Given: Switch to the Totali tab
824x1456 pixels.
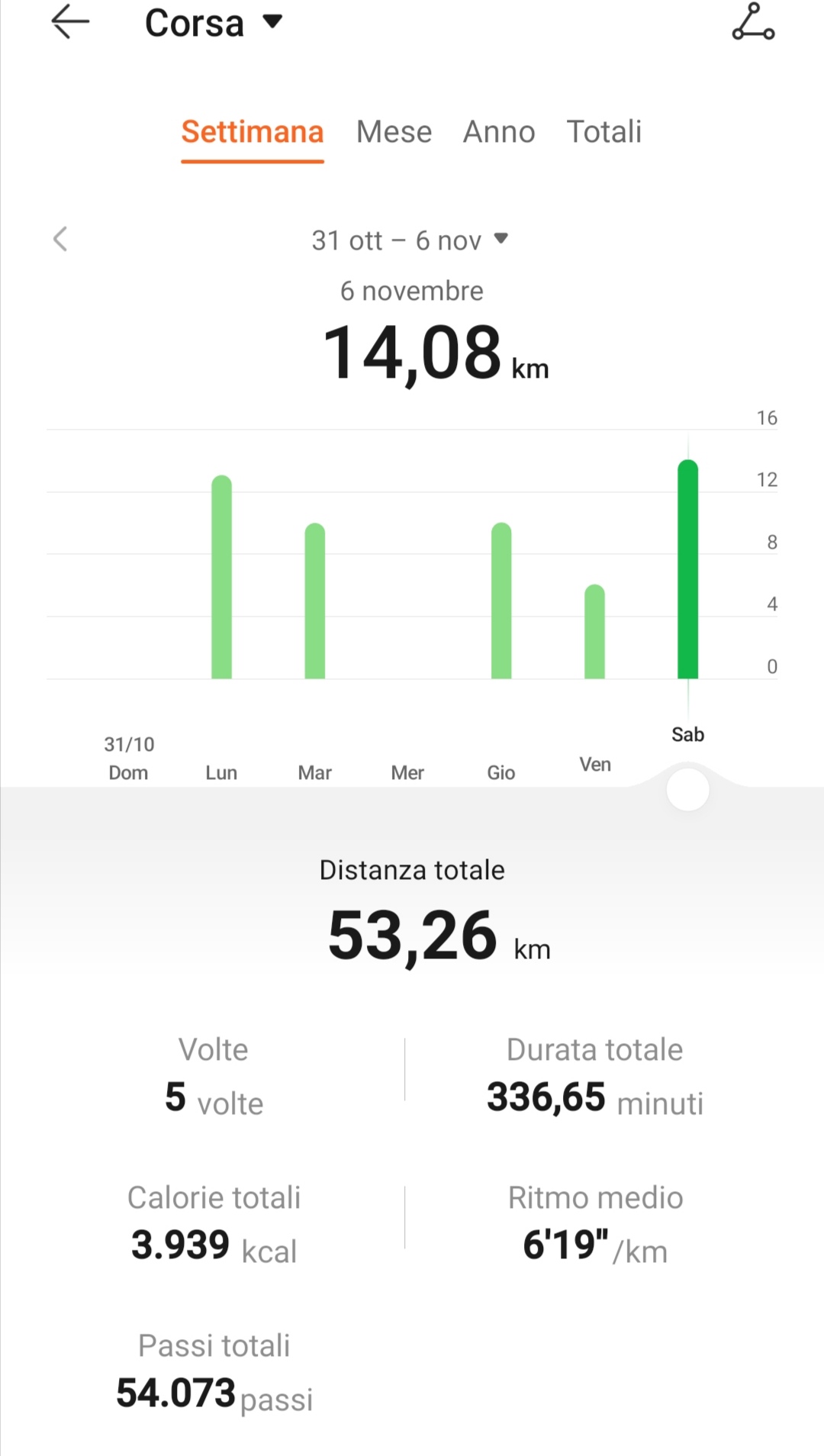Looking at the screenshot, I should click(x=604, y=132).
